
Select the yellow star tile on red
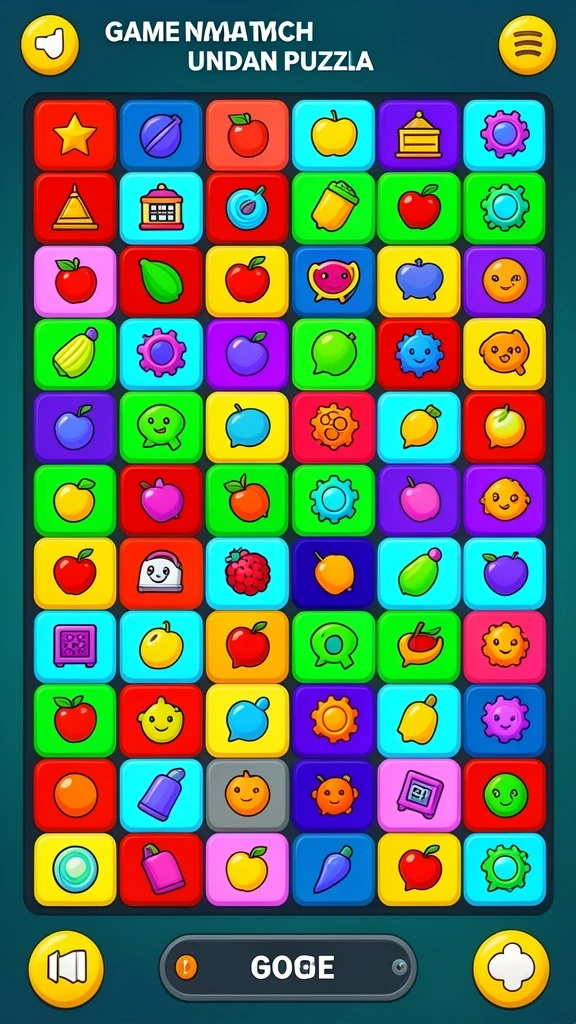(x=75, y=135)
